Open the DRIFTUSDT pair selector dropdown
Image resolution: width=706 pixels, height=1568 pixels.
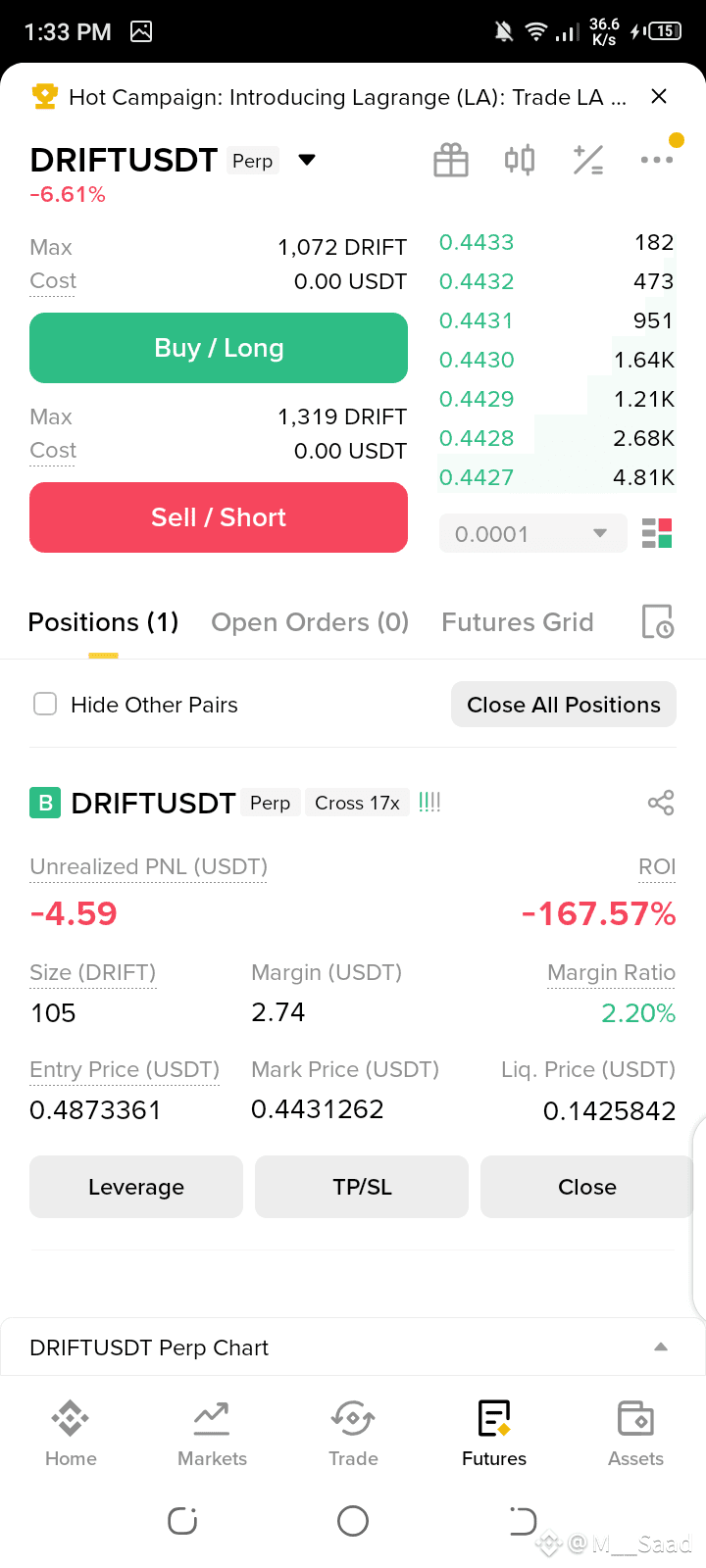tap(307, 160)
